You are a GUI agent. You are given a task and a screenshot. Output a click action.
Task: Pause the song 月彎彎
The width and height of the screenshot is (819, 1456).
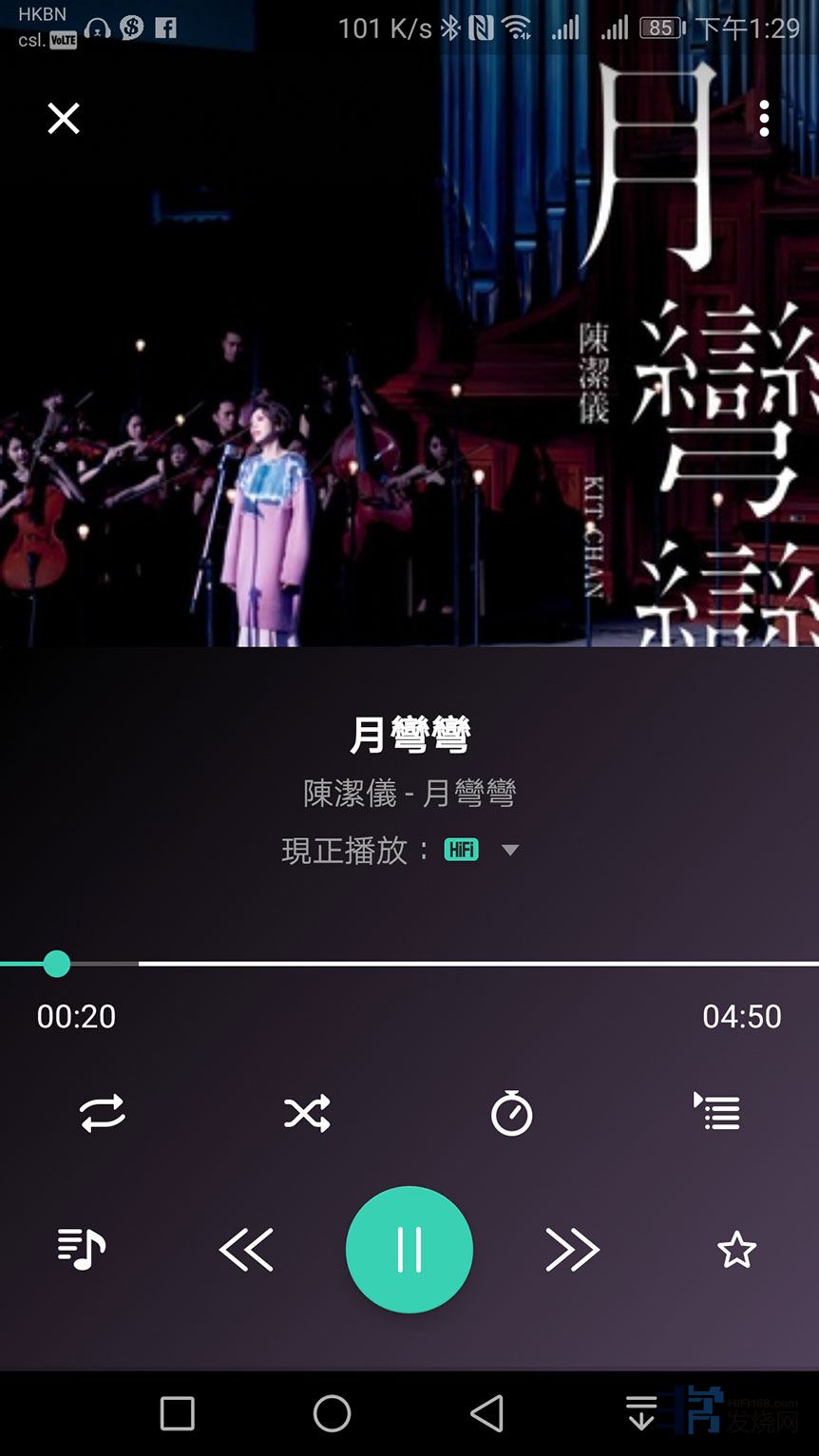coord(409,1250)
